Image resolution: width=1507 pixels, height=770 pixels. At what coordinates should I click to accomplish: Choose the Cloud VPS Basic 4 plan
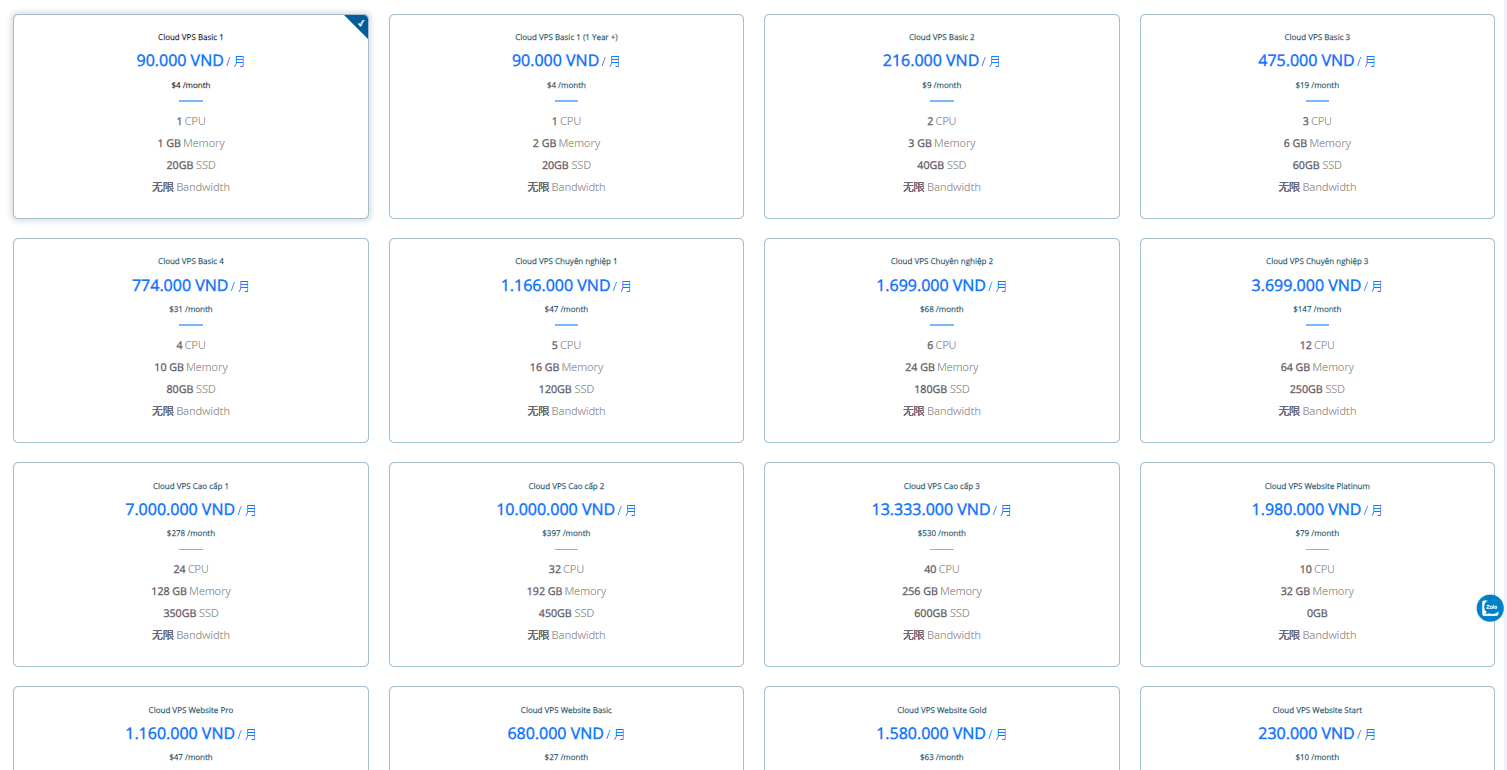[190, 340]
